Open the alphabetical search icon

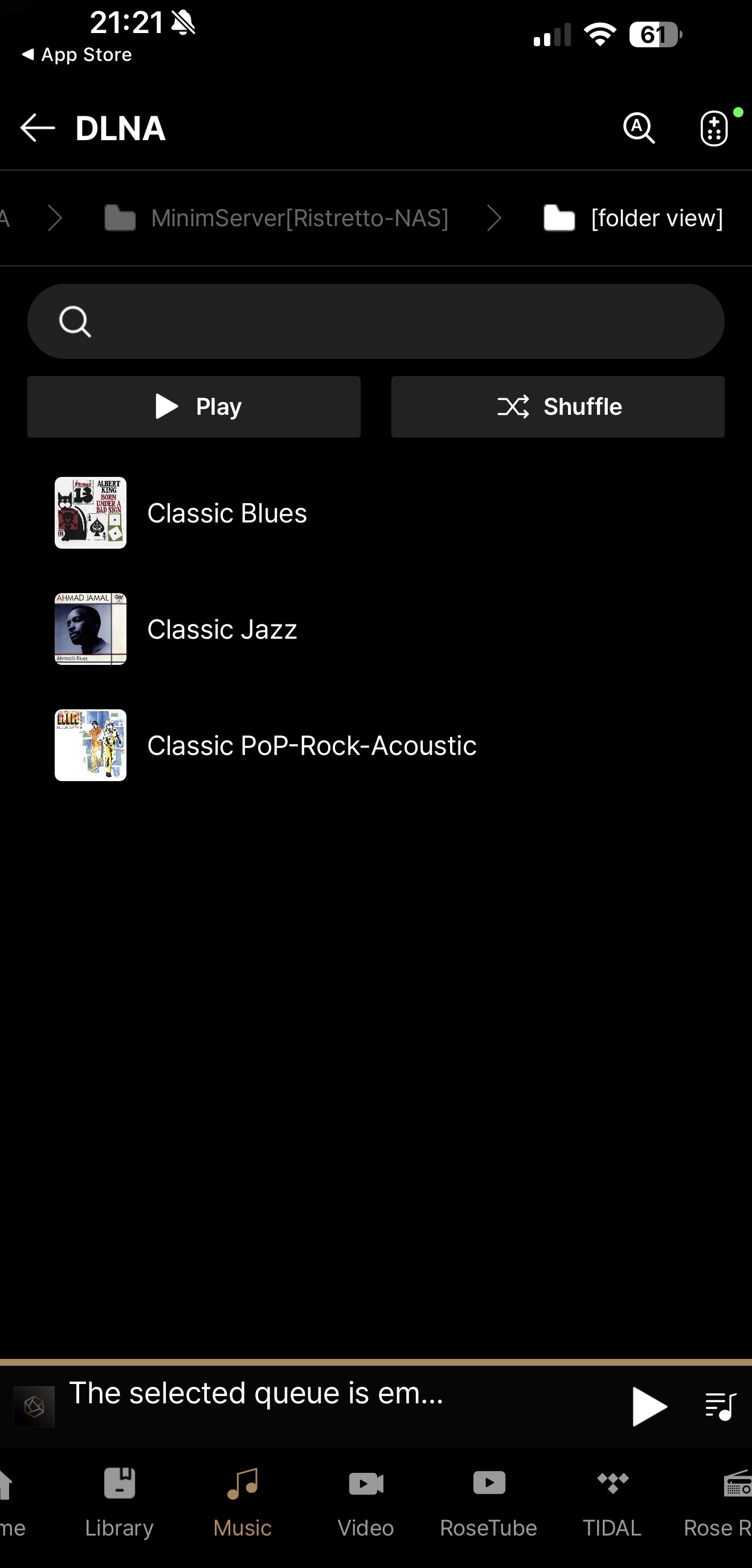click(x=639, y=128)
